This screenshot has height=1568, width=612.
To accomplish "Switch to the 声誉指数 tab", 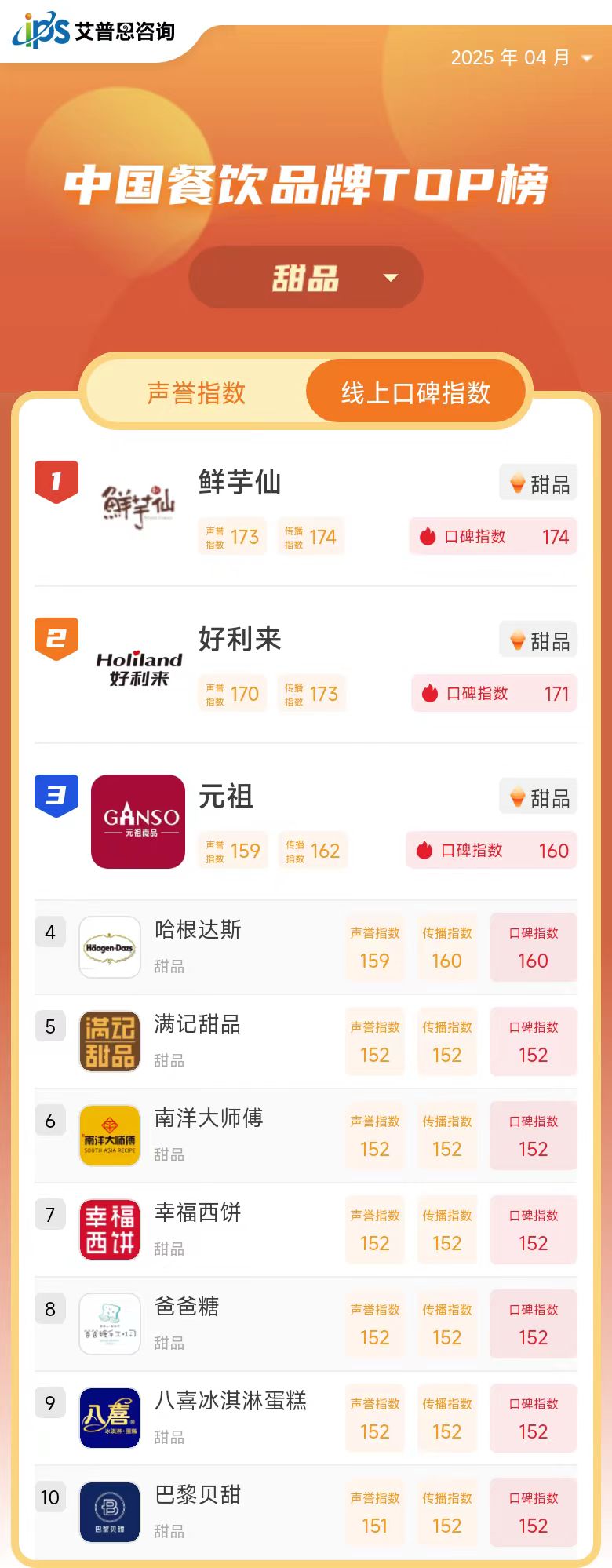I will click(196, 392).
